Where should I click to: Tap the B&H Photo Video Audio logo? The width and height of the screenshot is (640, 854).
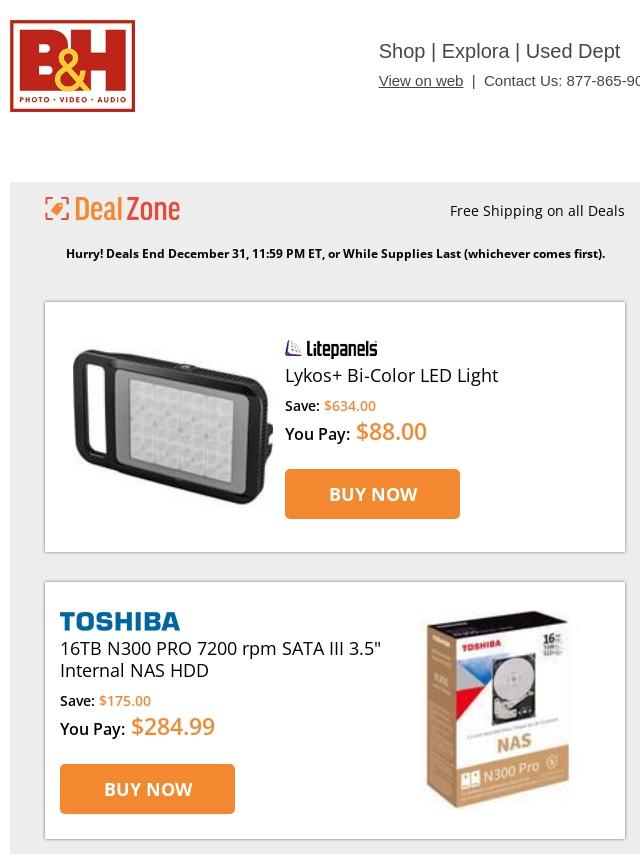coord(72,66)
